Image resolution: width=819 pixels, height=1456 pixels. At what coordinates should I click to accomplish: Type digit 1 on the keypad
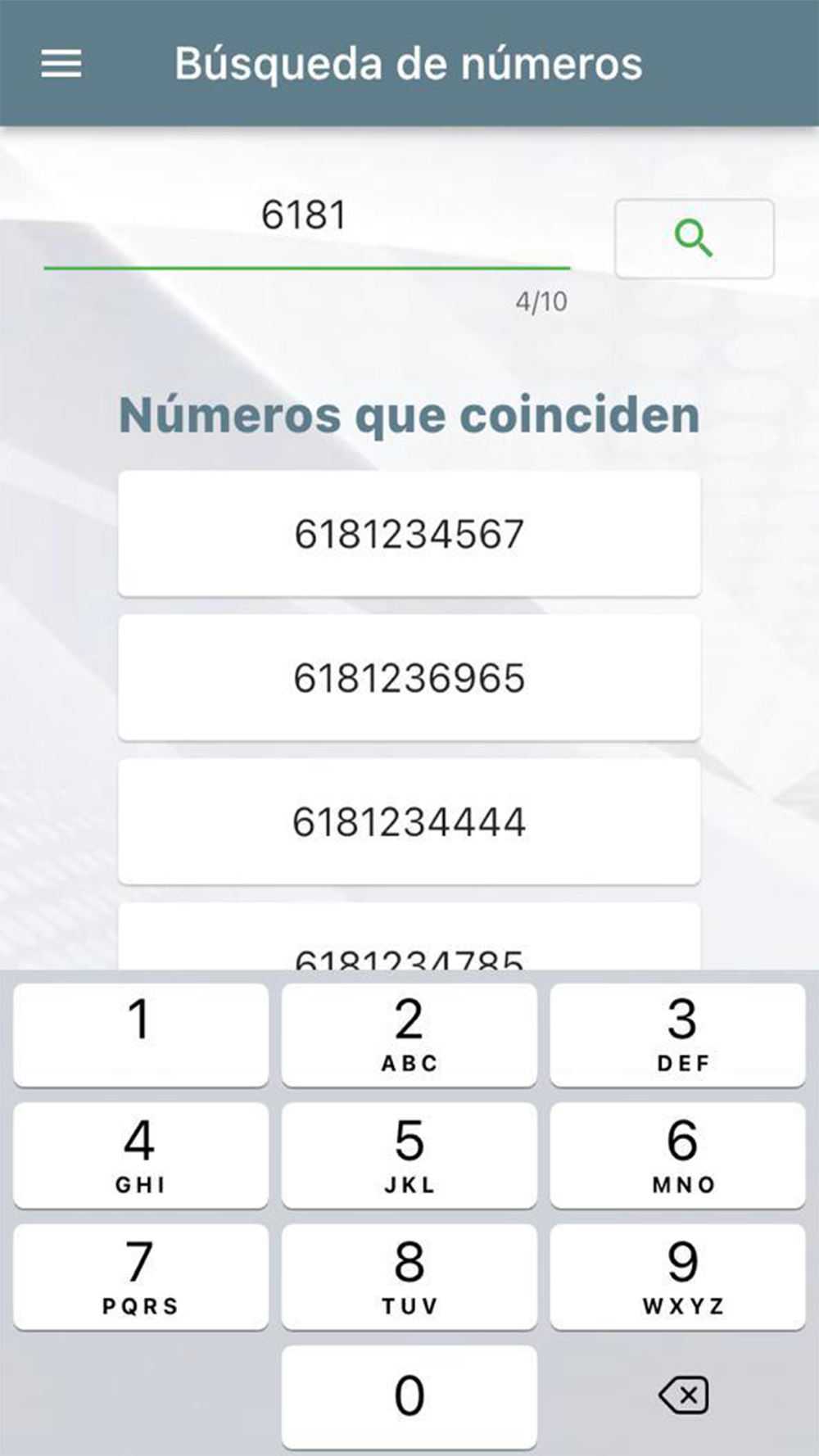[141, 1035]
